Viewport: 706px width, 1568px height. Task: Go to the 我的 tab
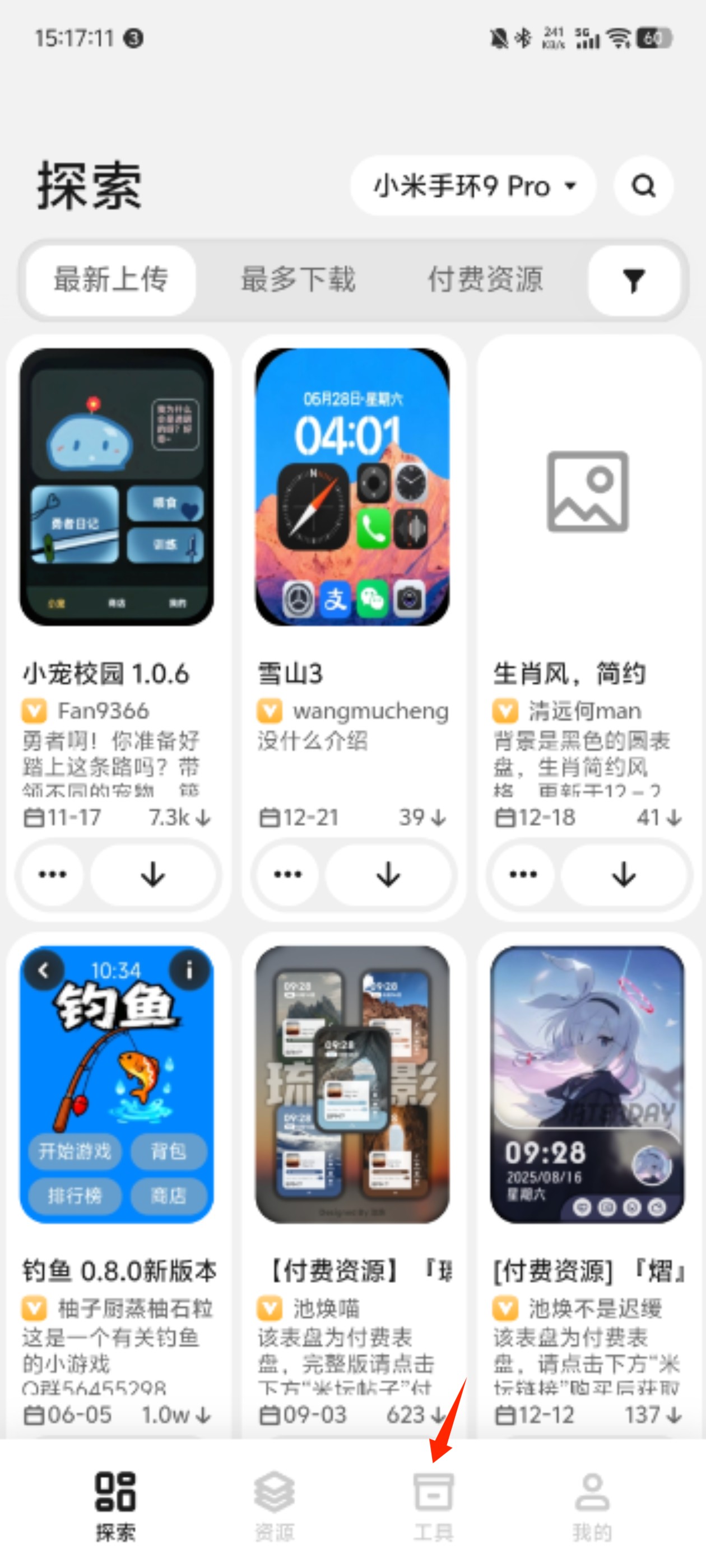592,1504
